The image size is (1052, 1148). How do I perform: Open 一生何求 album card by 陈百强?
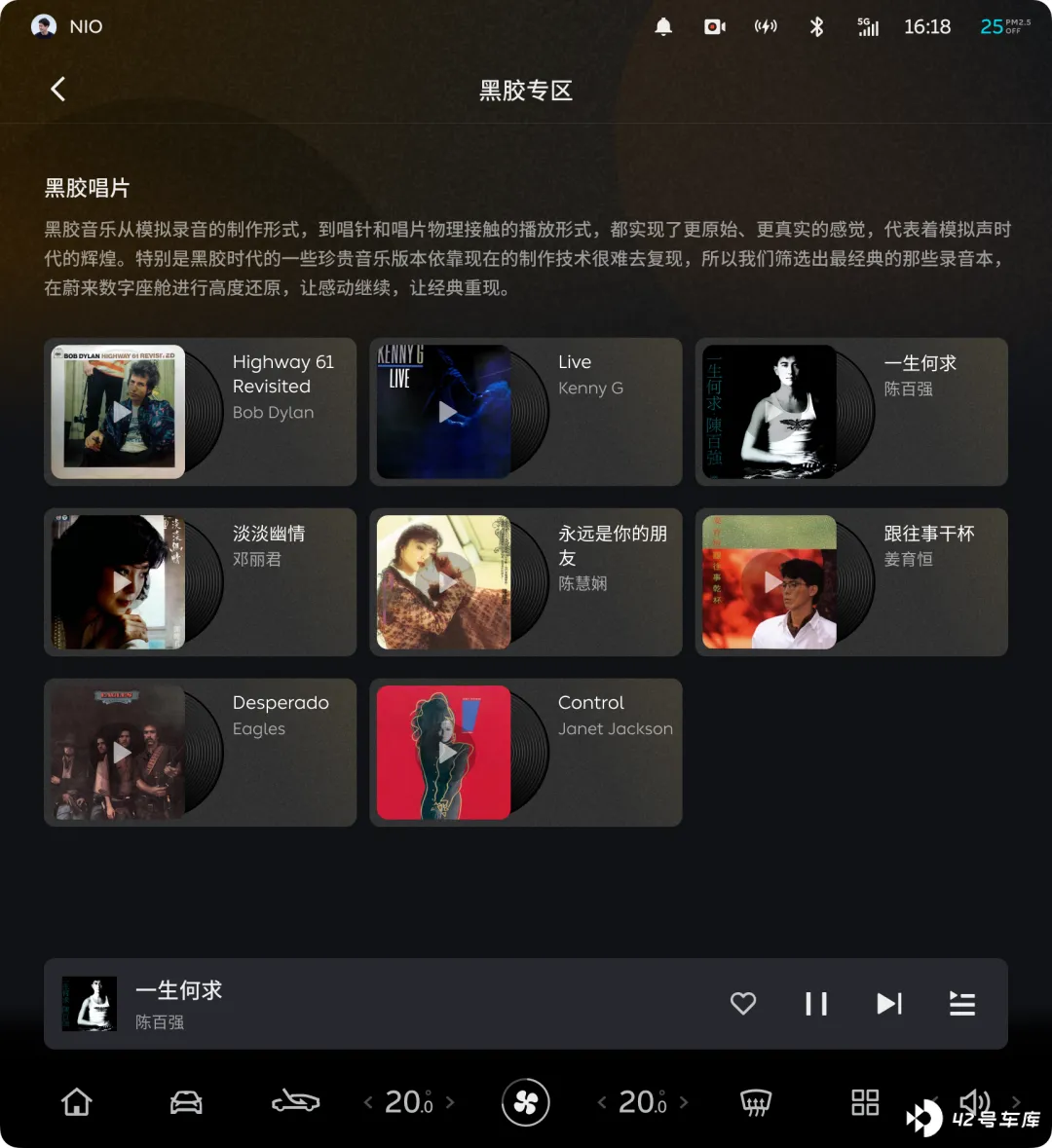click(850, 411)
